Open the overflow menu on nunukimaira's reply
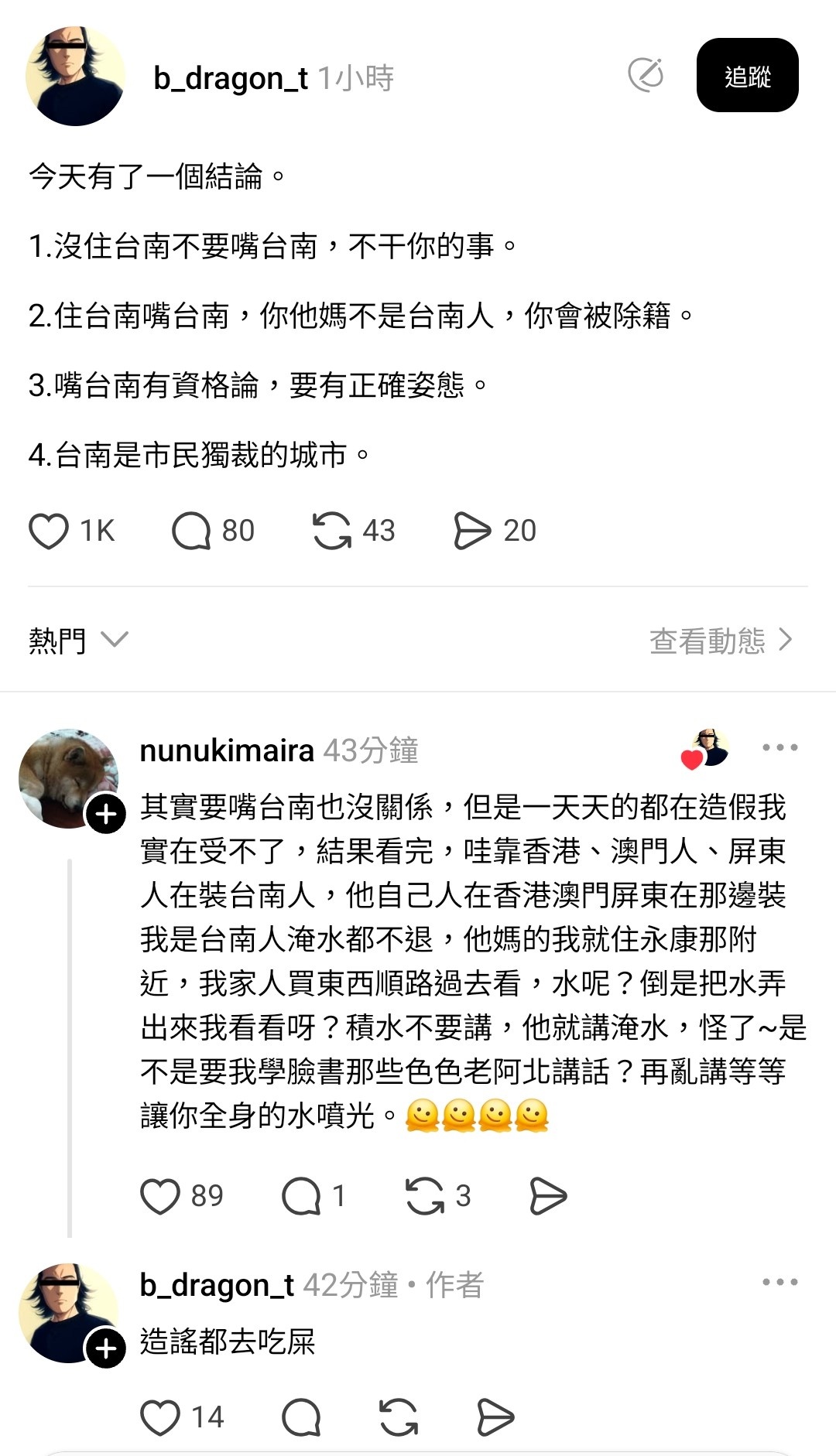 [779, 747]
